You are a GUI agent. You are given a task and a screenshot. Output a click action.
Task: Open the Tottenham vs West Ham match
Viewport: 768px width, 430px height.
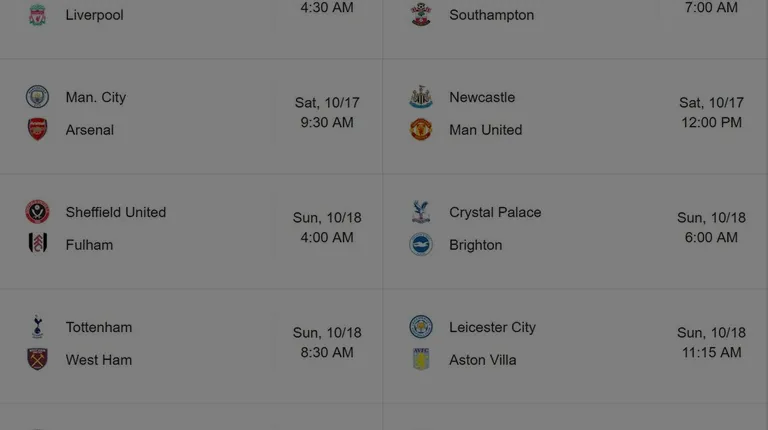190,344
